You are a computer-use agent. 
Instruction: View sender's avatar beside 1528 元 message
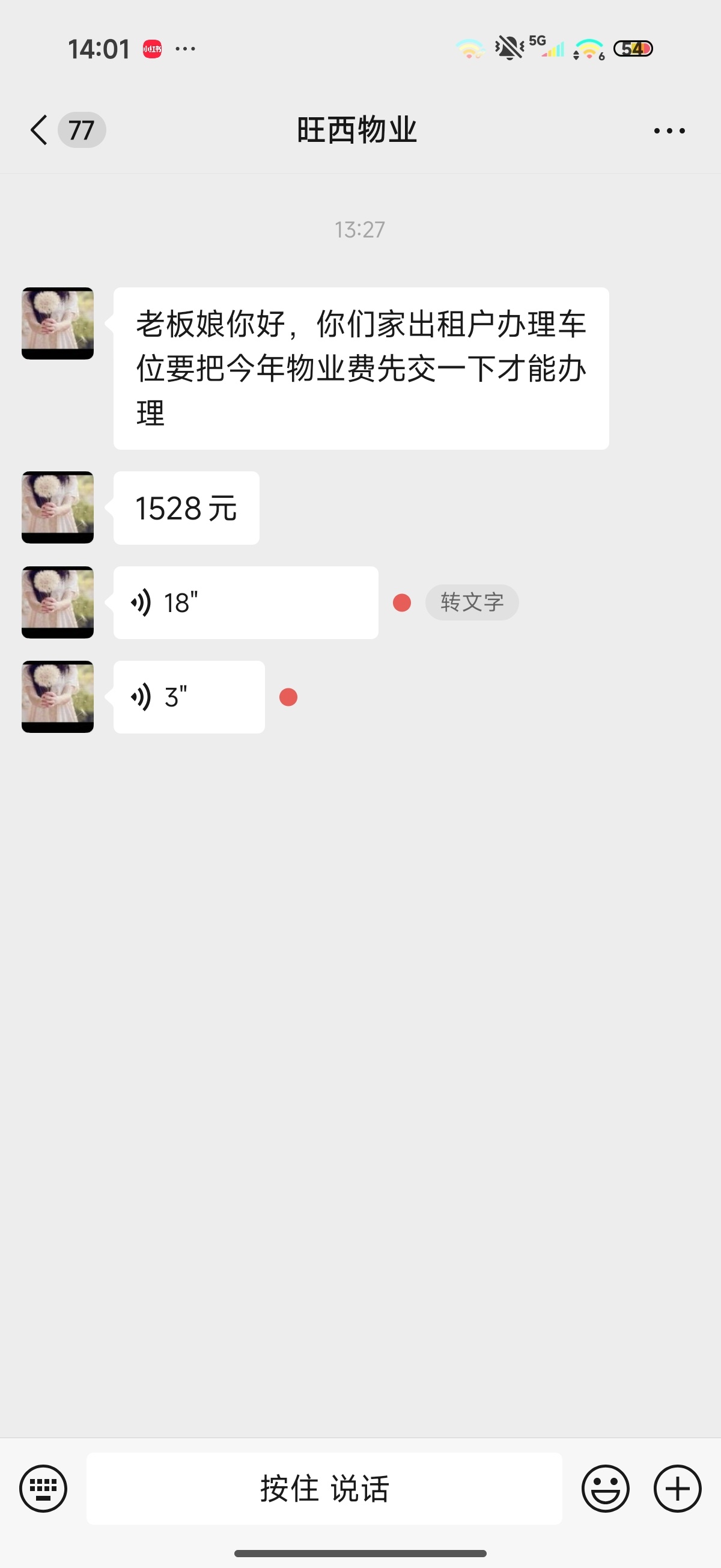(x=58, y=507)
